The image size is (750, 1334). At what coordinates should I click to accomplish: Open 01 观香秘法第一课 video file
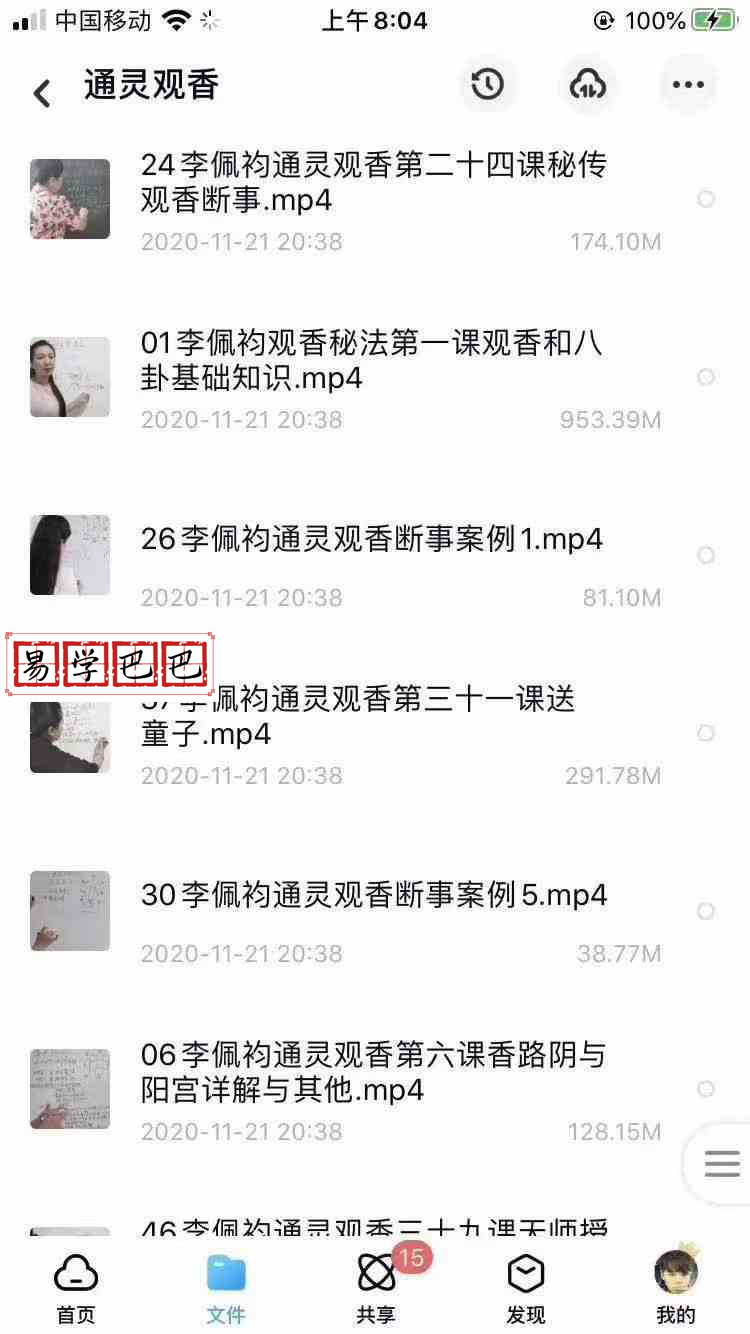click(373, 360)
